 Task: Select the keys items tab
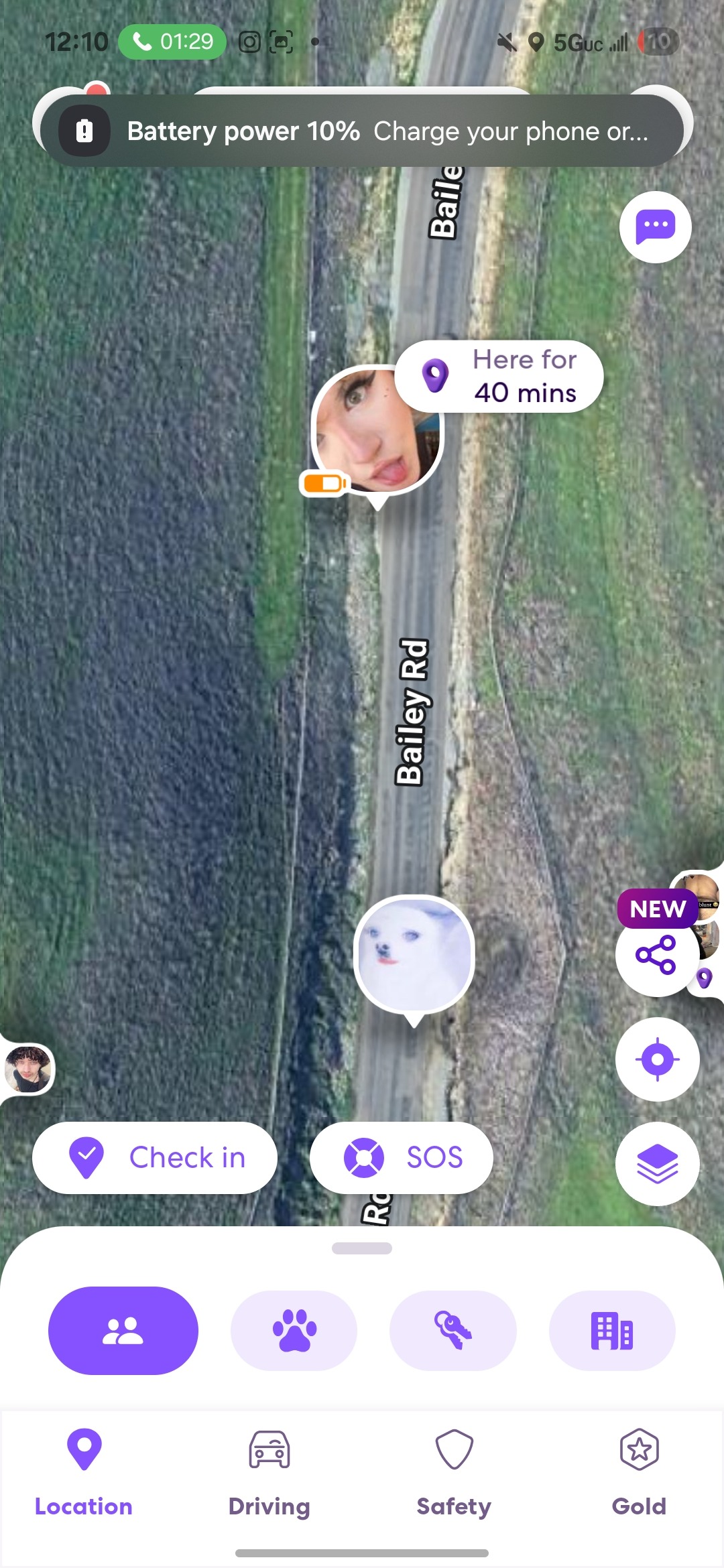453,1330
